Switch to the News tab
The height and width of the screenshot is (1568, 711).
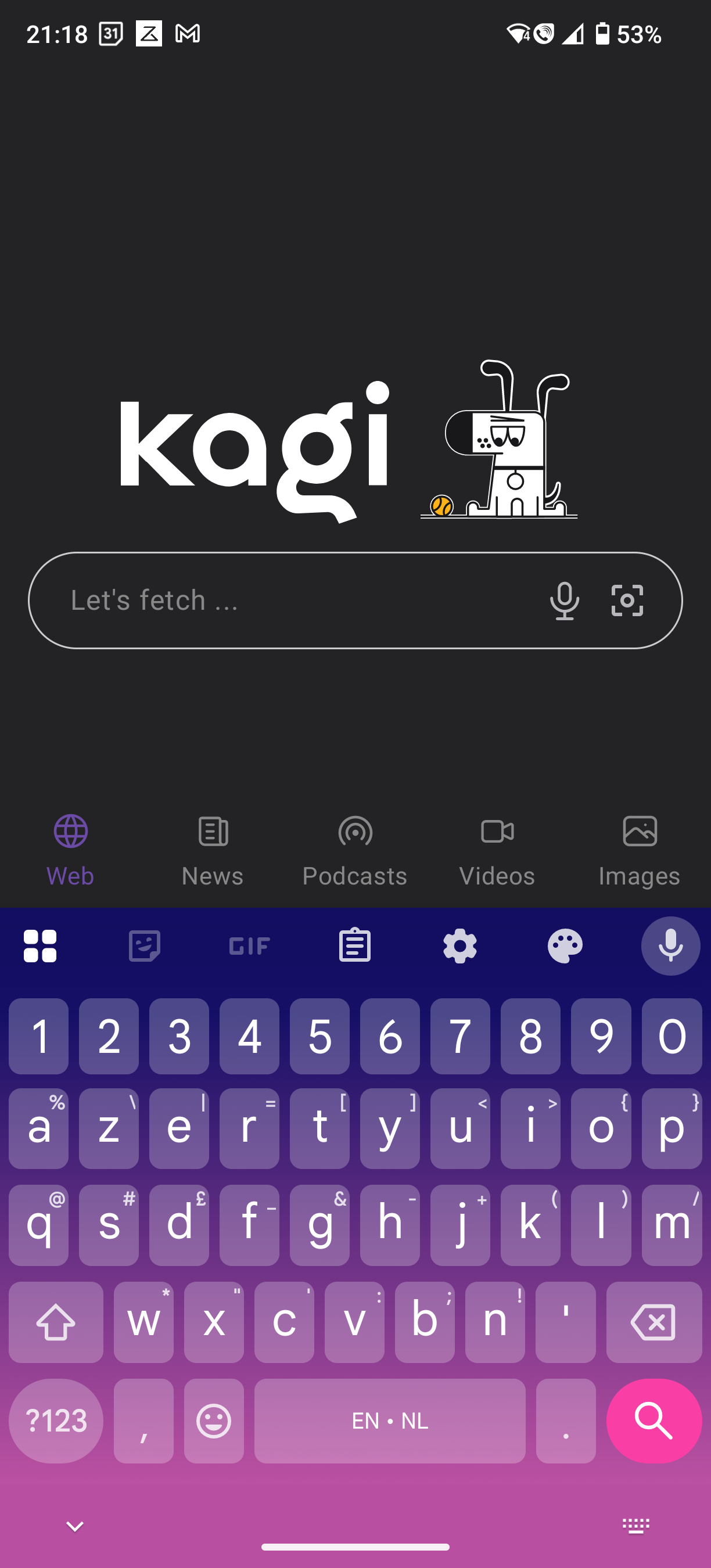[213, 850]
